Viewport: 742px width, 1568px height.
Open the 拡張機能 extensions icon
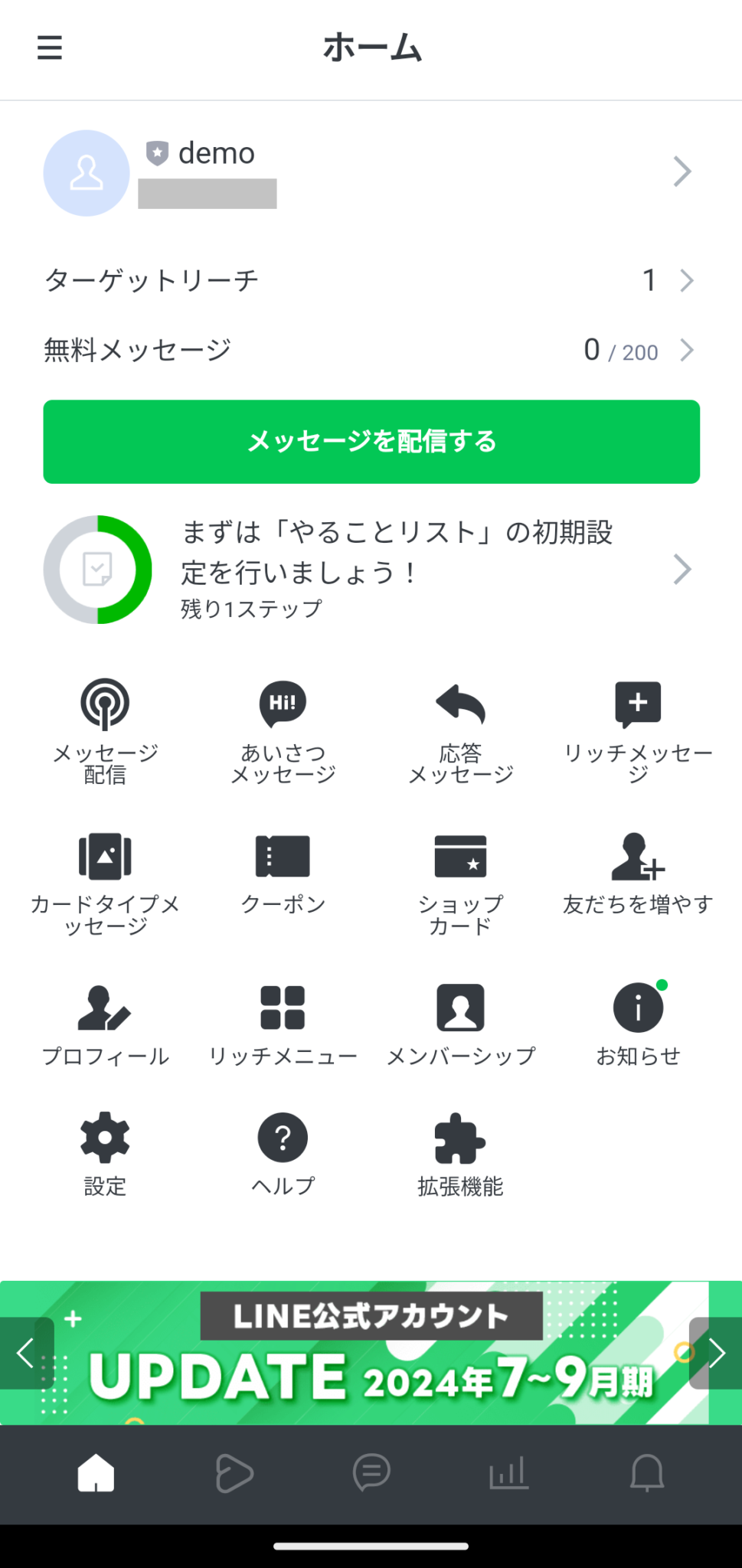(459, 1141)
